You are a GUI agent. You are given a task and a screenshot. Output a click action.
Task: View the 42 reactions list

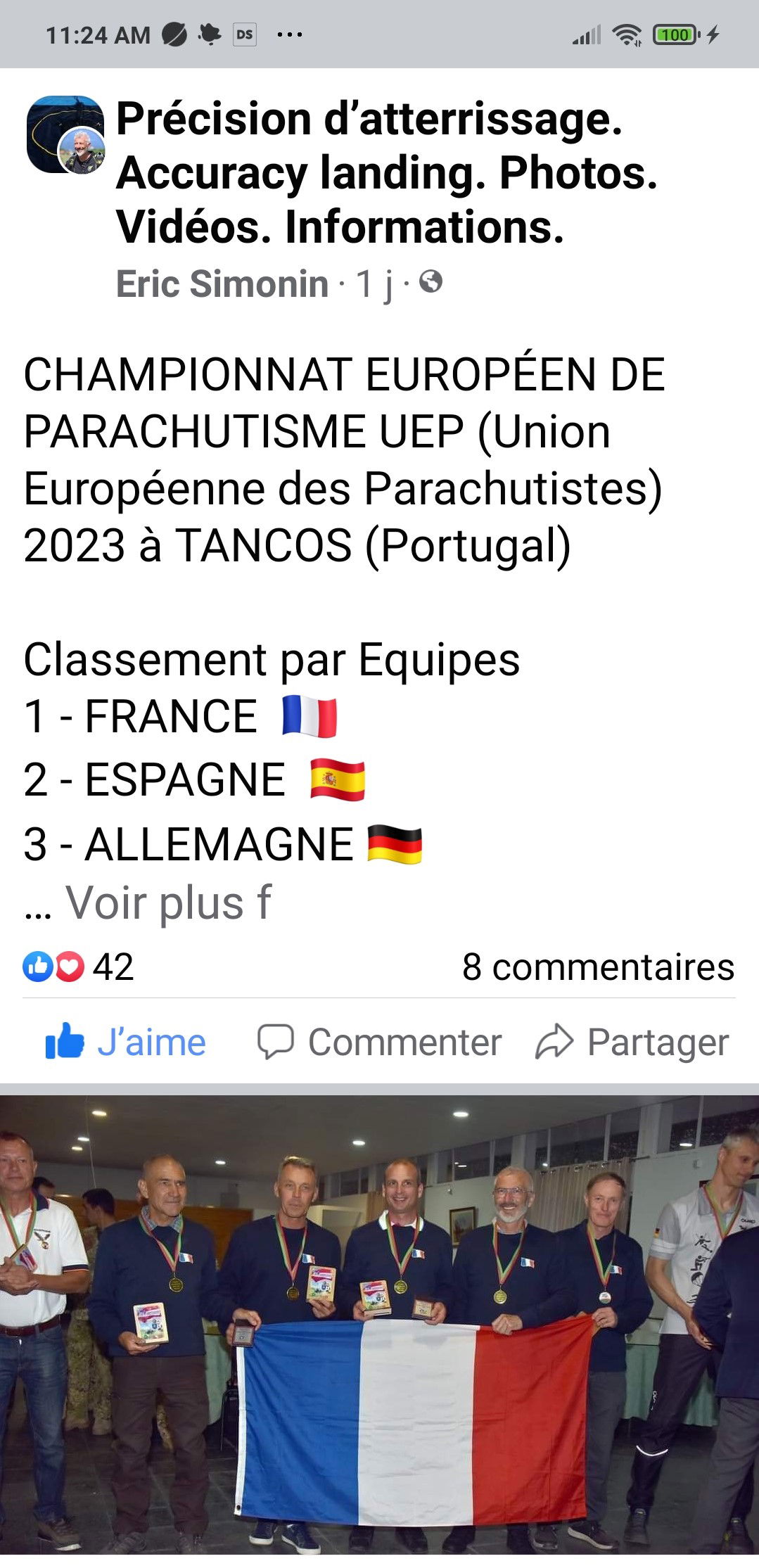pos(78,967)
